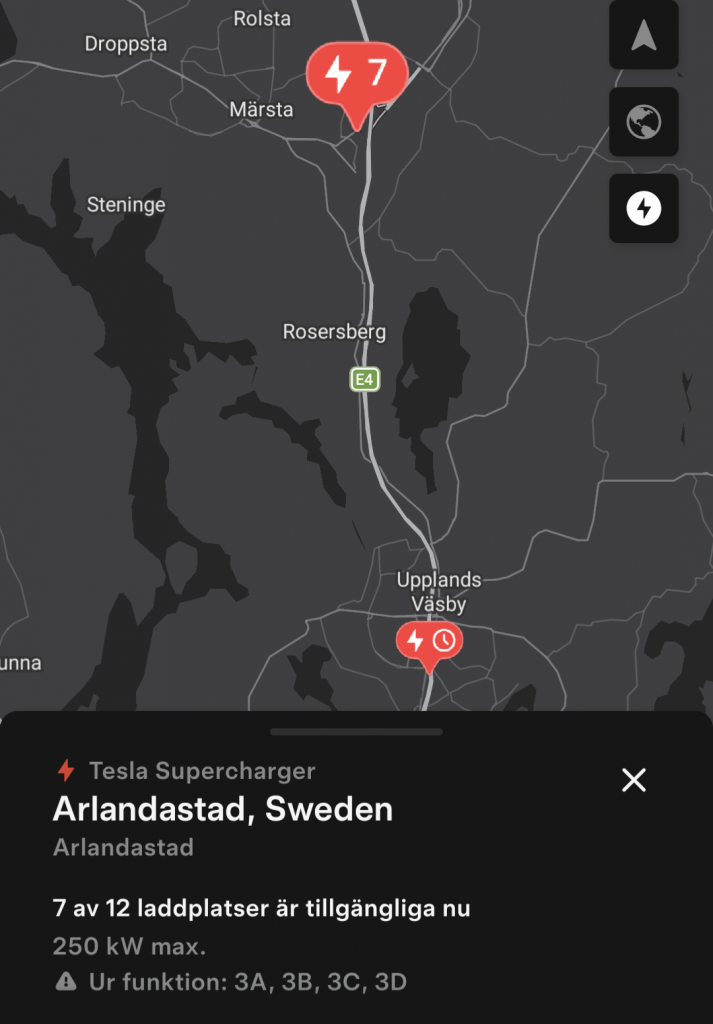This screenshot has width=713, height=1024.
Task: Close the Arlandastad Supercharger panel
Action: coord(634,780)
